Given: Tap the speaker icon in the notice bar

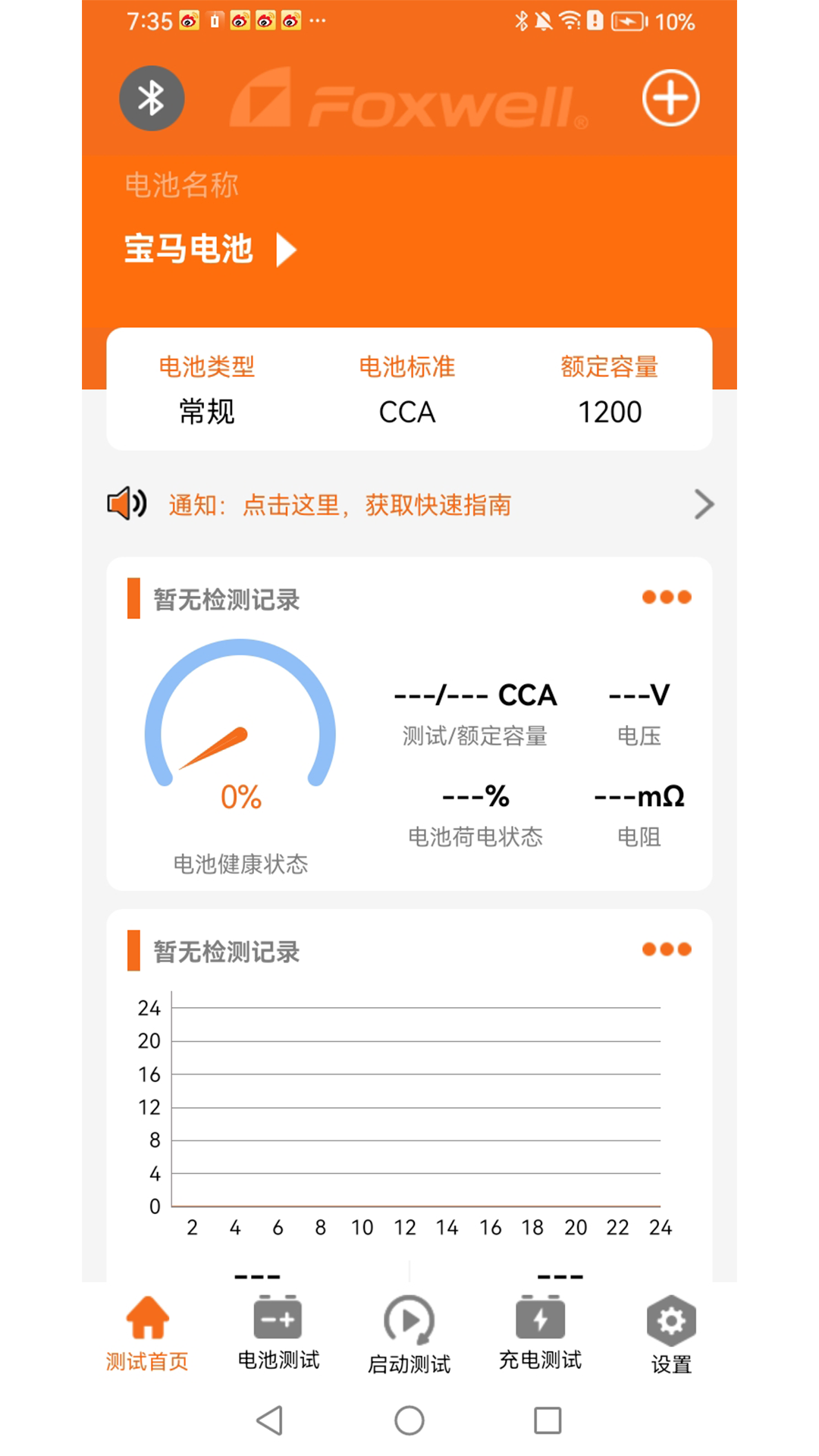Looking at the screenshot, I should pos(126,503).
